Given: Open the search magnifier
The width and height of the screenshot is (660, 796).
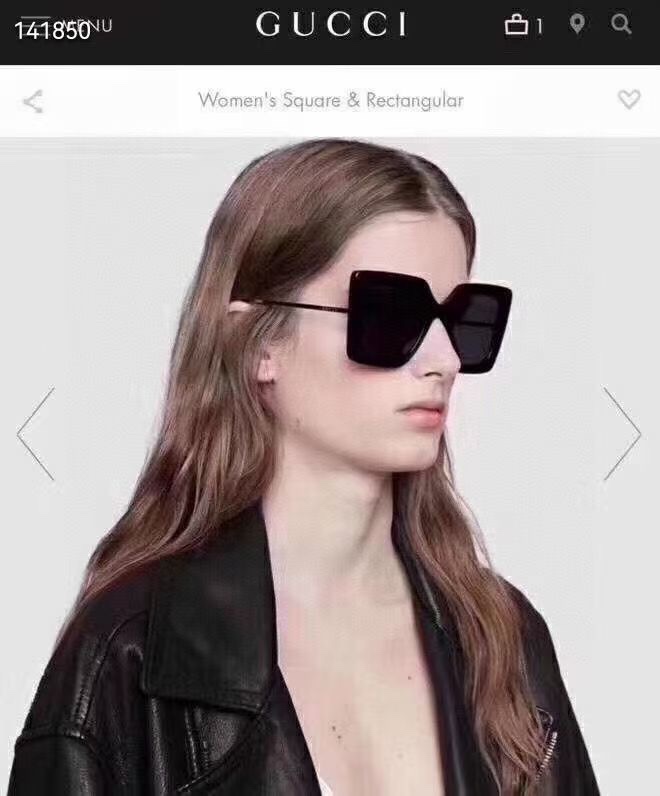Looking at the screenshot, I should coord(621,24).
